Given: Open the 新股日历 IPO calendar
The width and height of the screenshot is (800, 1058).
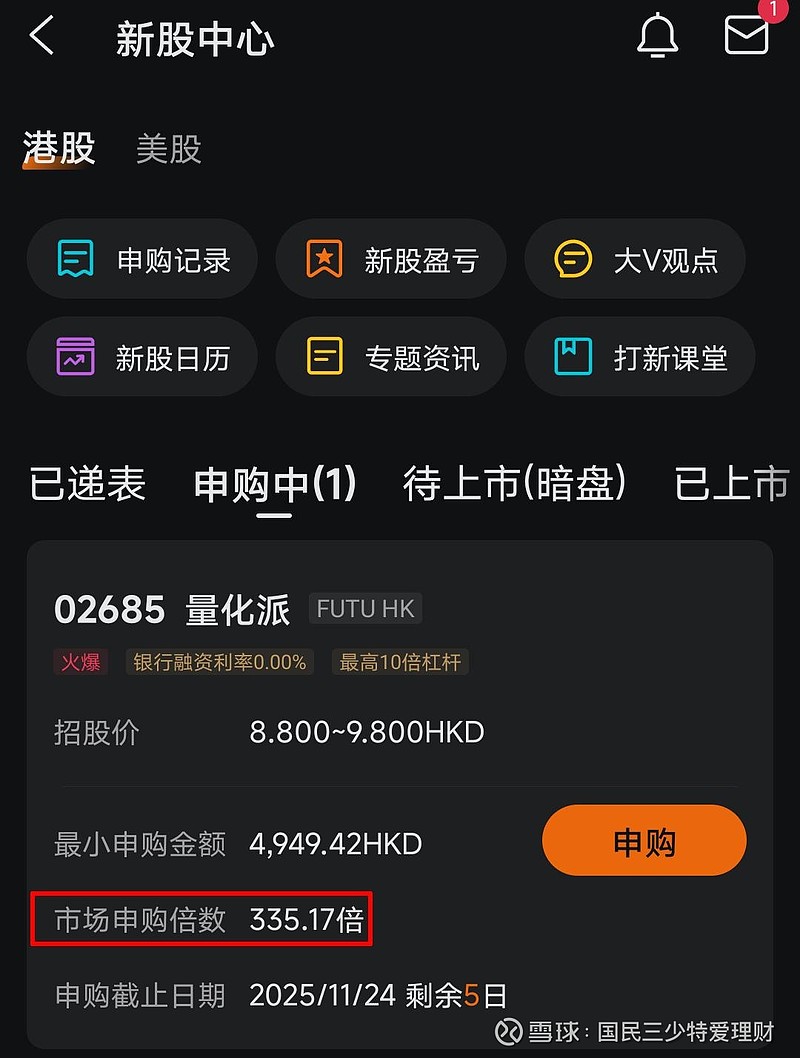Looking at the screenshot, I should (x=142, y=356).
